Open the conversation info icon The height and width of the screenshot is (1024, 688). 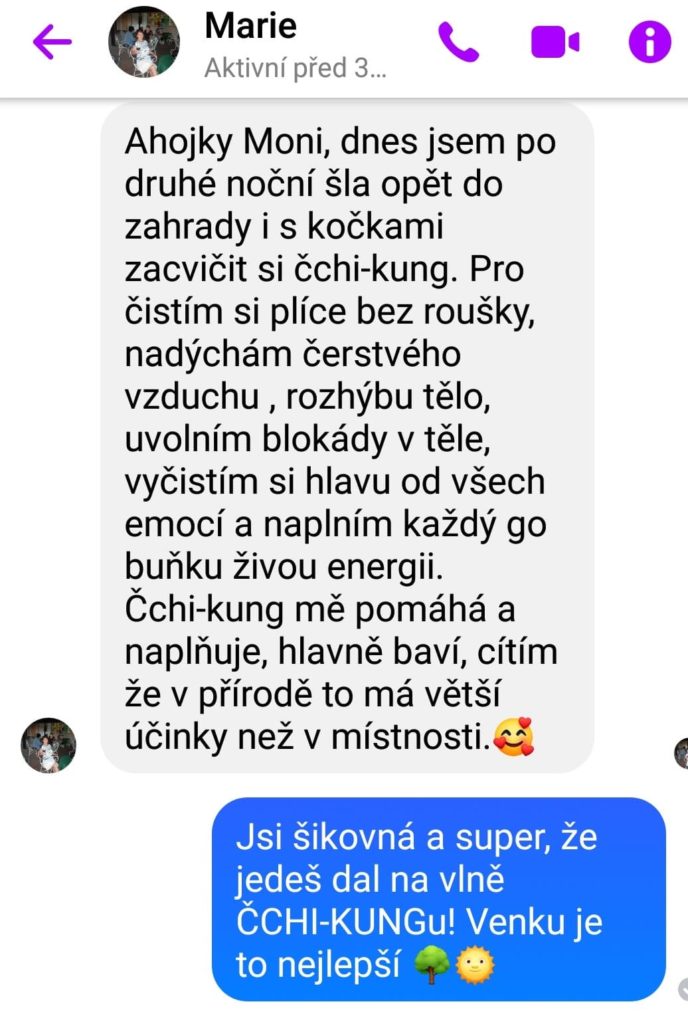point(649,42)
